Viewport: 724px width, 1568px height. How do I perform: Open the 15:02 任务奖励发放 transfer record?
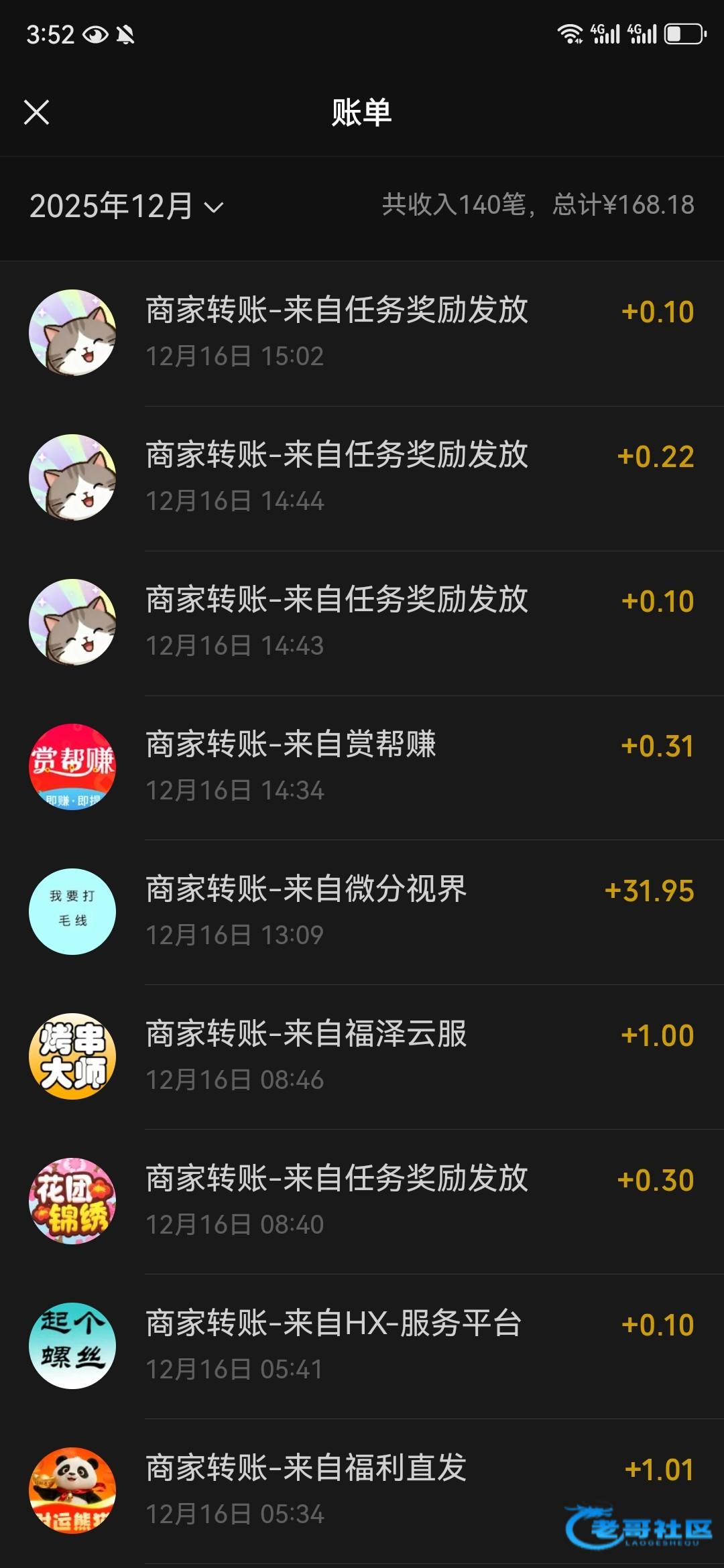362,333
